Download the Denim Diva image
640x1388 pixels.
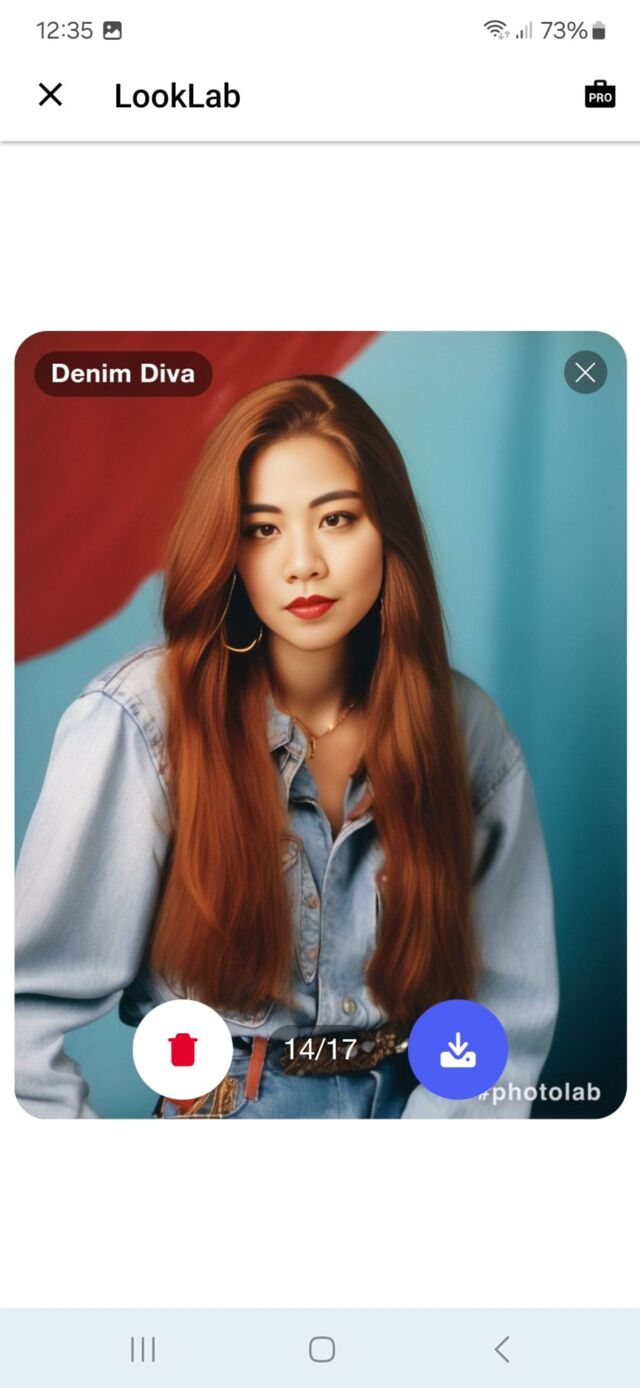pyautogui.click(x=458, y=1049)
